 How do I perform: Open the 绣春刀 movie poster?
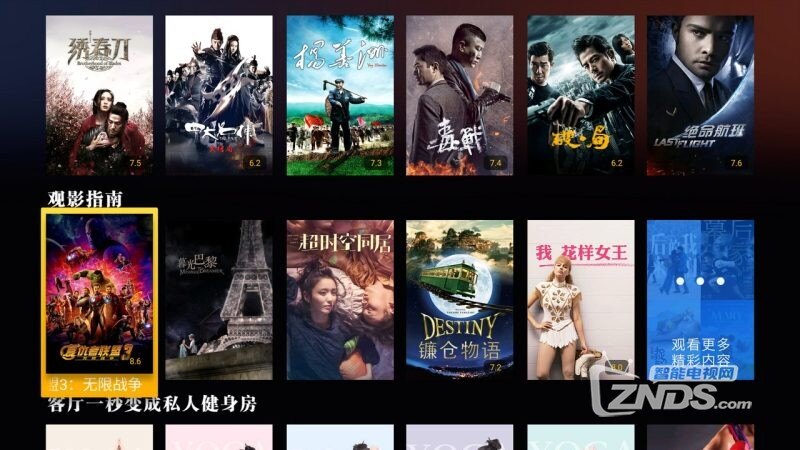pyautogui.click(x=100, y=95)
